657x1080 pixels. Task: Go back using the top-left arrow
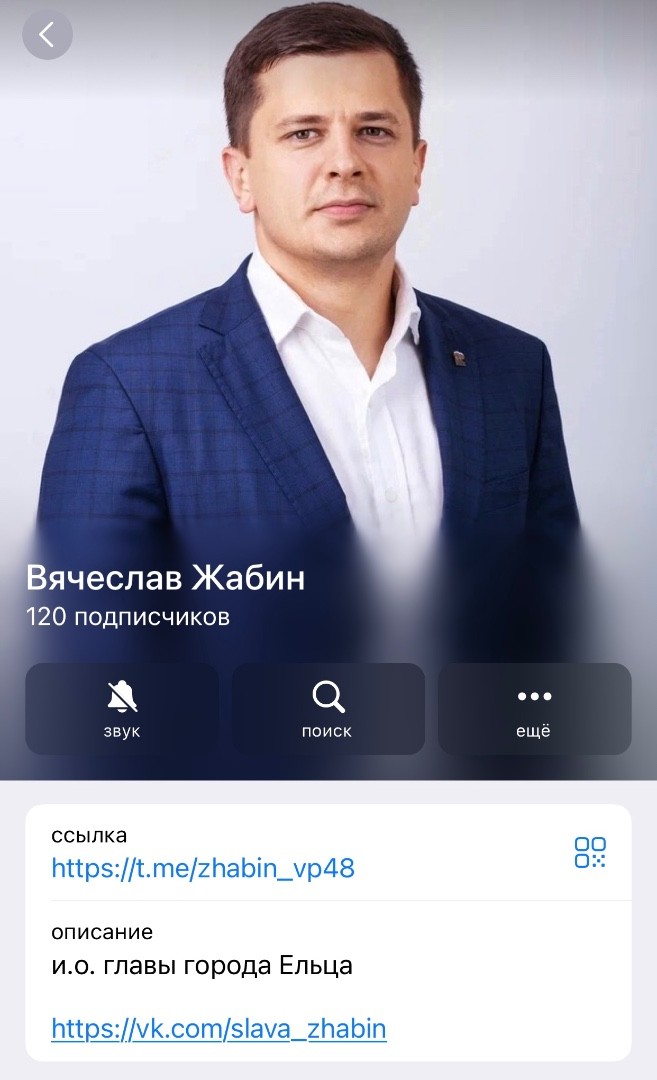pyautogui.click(x=48, y=34)
